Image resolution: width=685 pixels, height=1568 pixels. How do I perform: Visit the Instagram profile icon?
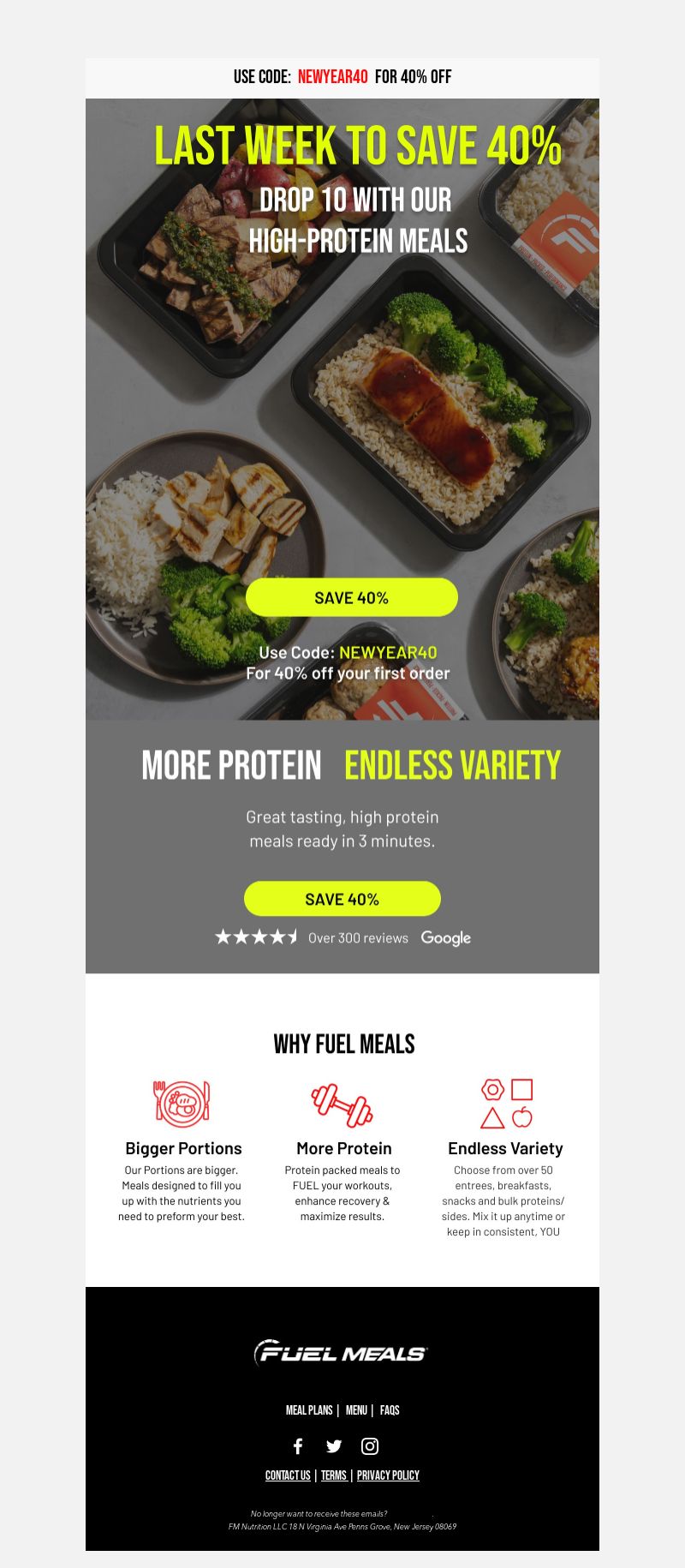(370, 1446)
